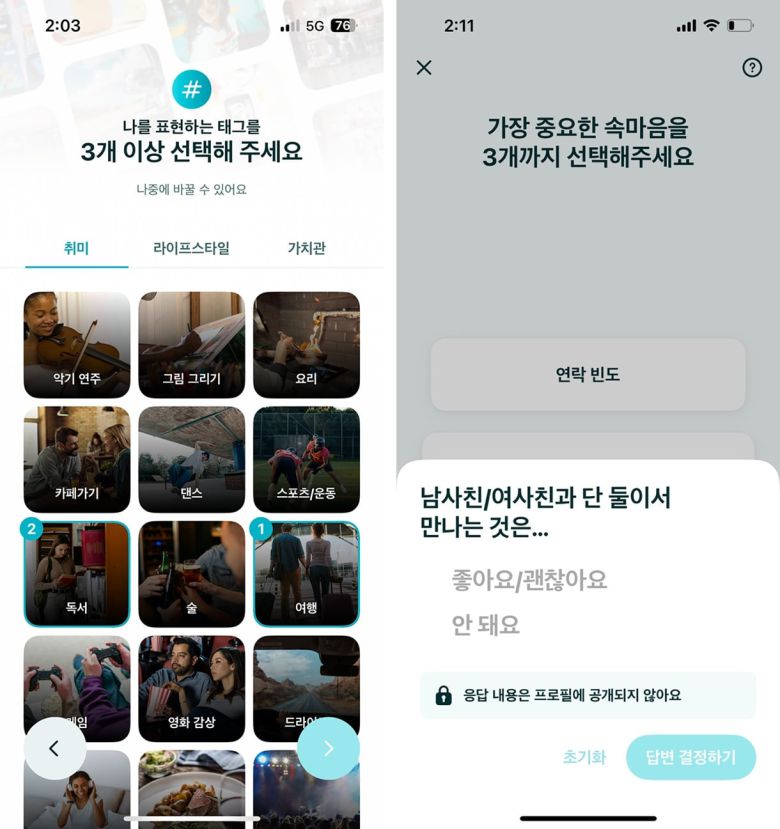Switch to the 라이프스타일 tab
Image resolution: width=780 pixels, height=829 pixels.
point(191,248)
